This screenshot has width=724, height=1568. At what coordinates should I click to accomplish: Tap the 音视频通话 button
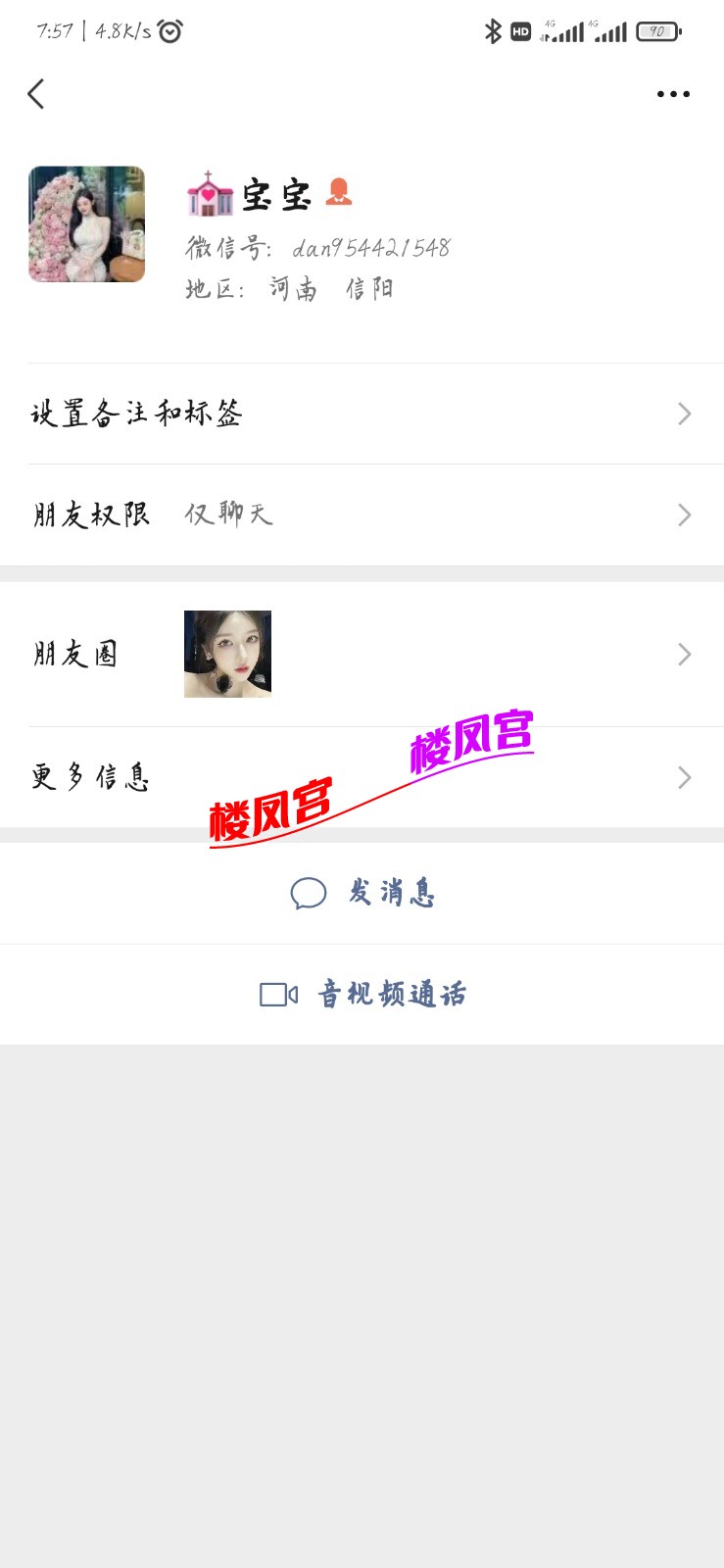coord(390,994)
